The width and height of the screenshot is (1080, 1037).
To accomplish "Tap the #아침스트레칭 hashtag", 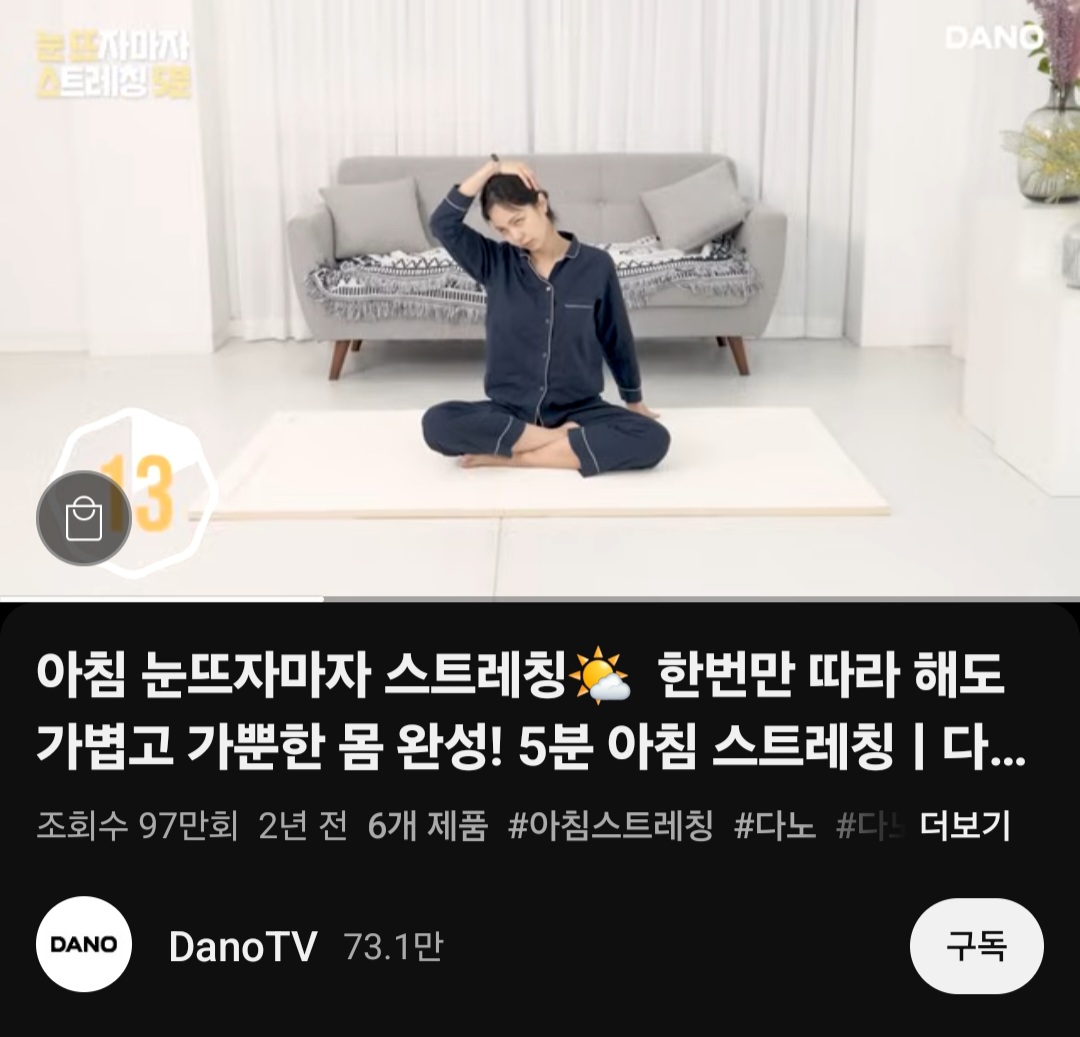I will point(610,826).
